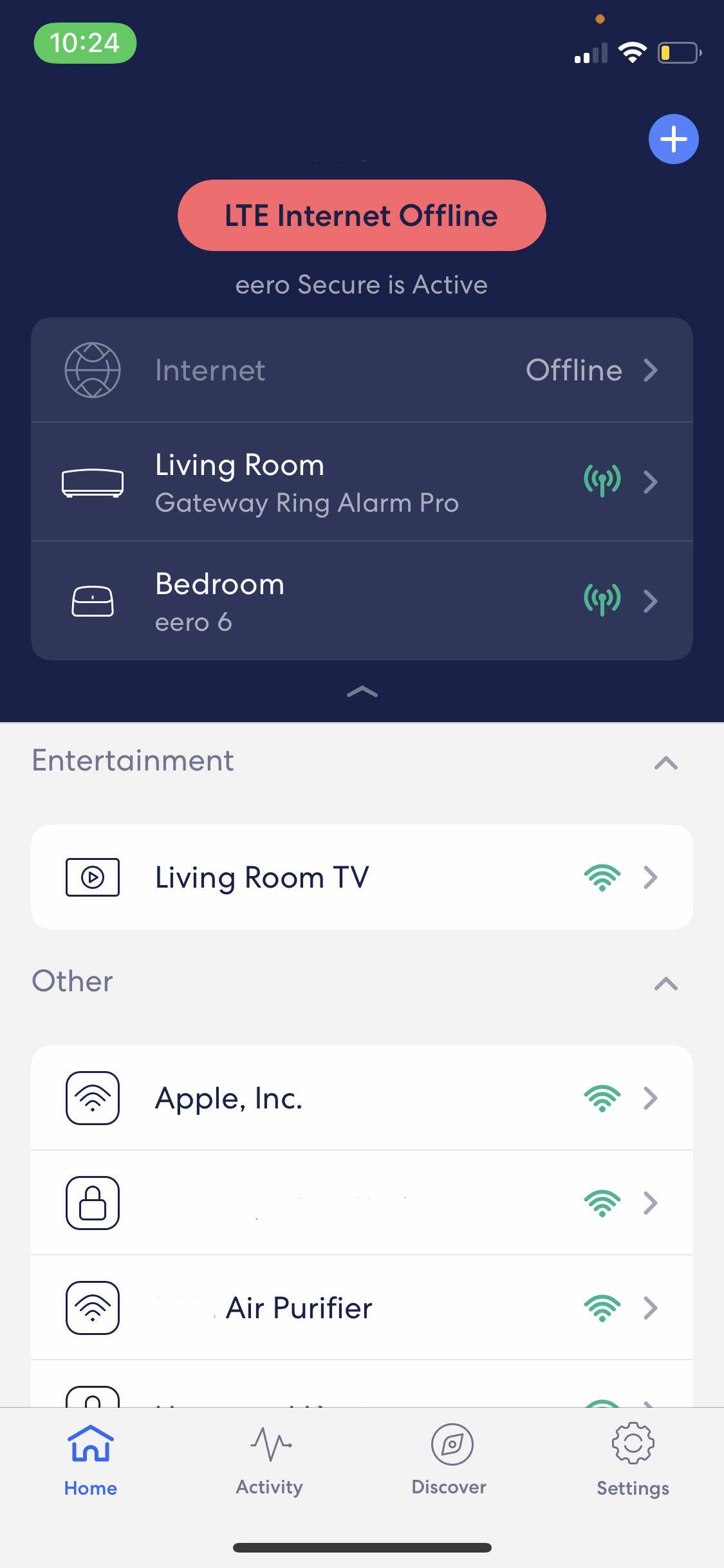Screen dimensions: 724x1568
Task: Collapse the eero network list chevron
Action: [362, 692]
